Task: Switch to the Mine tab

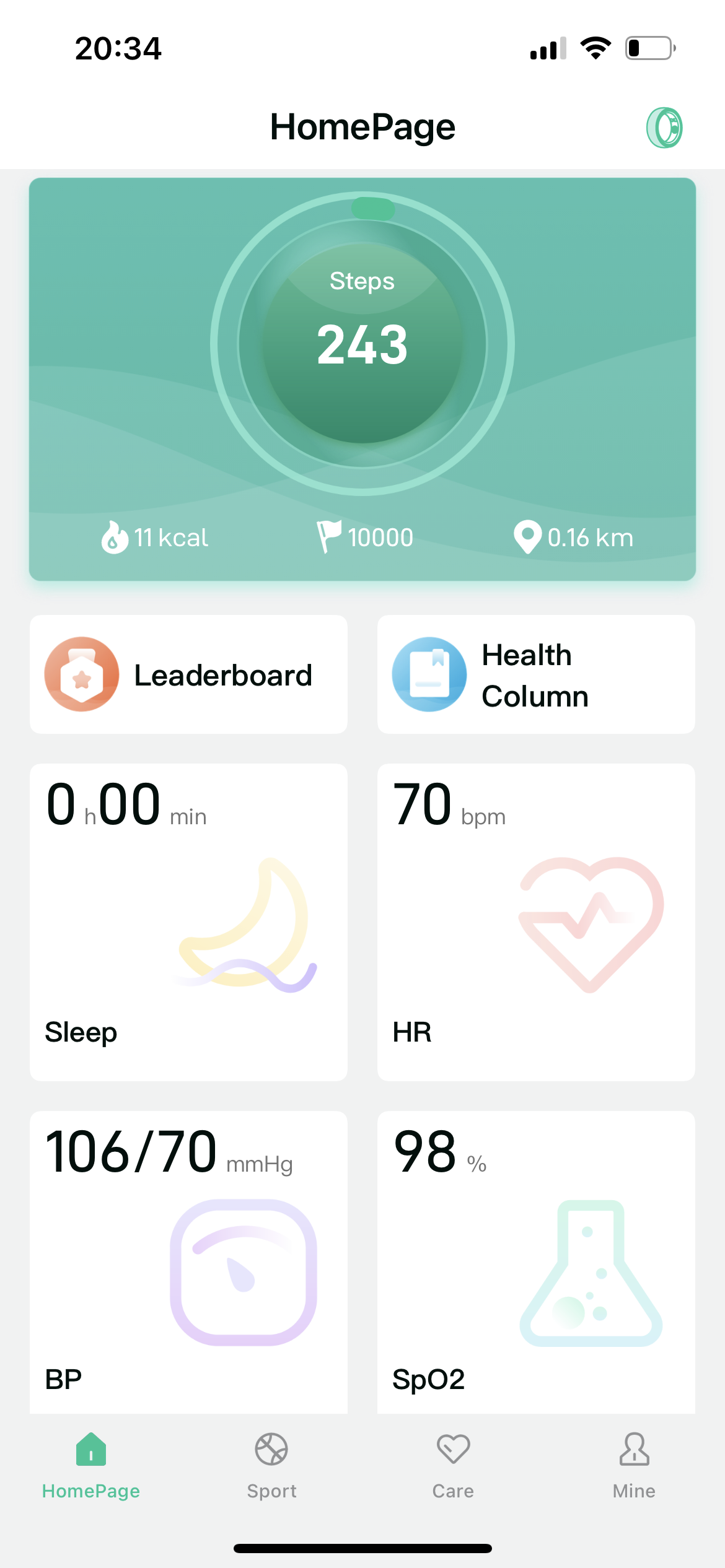Action: 634,1466
